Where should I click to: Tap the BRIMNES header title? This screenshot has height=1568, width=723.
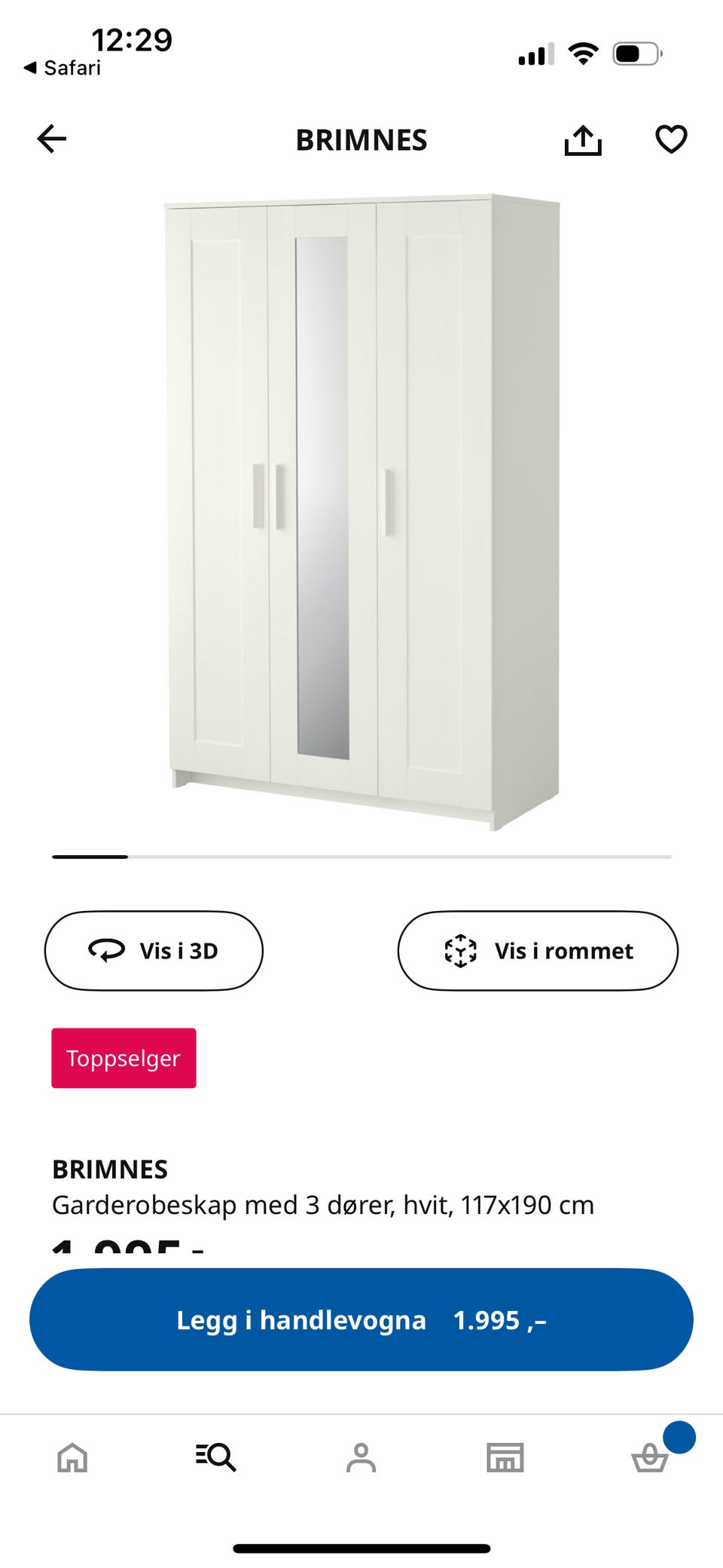(361, 140)
